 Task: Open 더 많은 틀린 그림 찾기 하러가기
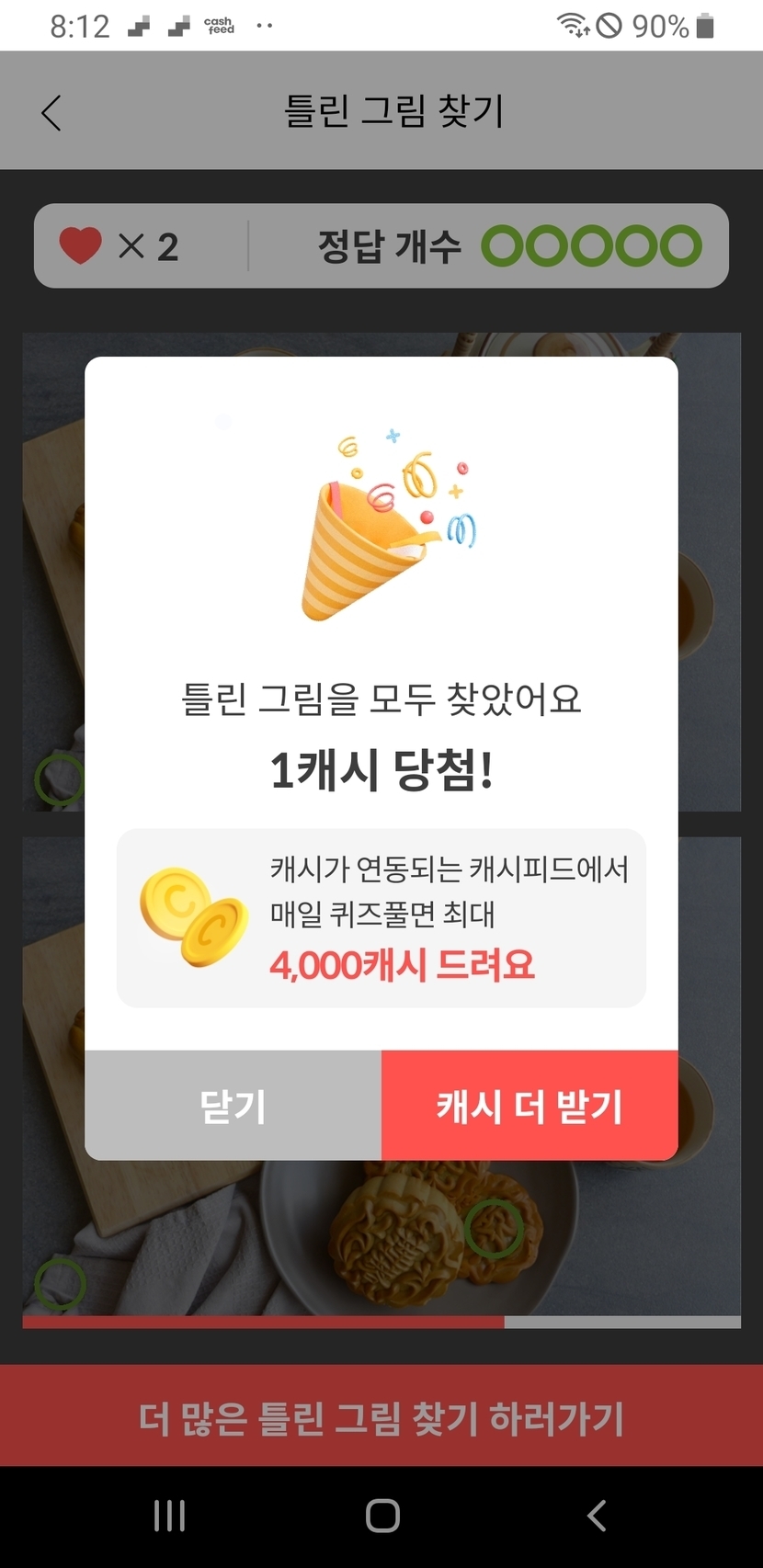pyautogui.click(x=381, y=1417)
